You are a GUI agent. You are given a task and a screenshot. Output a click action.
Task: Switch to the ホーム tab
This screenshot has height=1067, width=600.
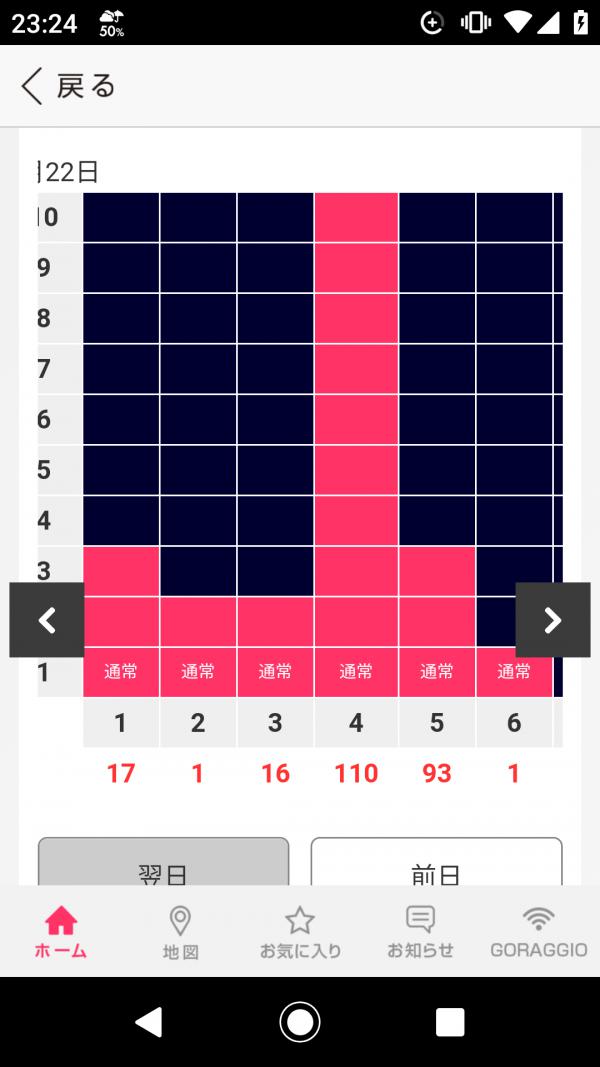pos(61,931)
